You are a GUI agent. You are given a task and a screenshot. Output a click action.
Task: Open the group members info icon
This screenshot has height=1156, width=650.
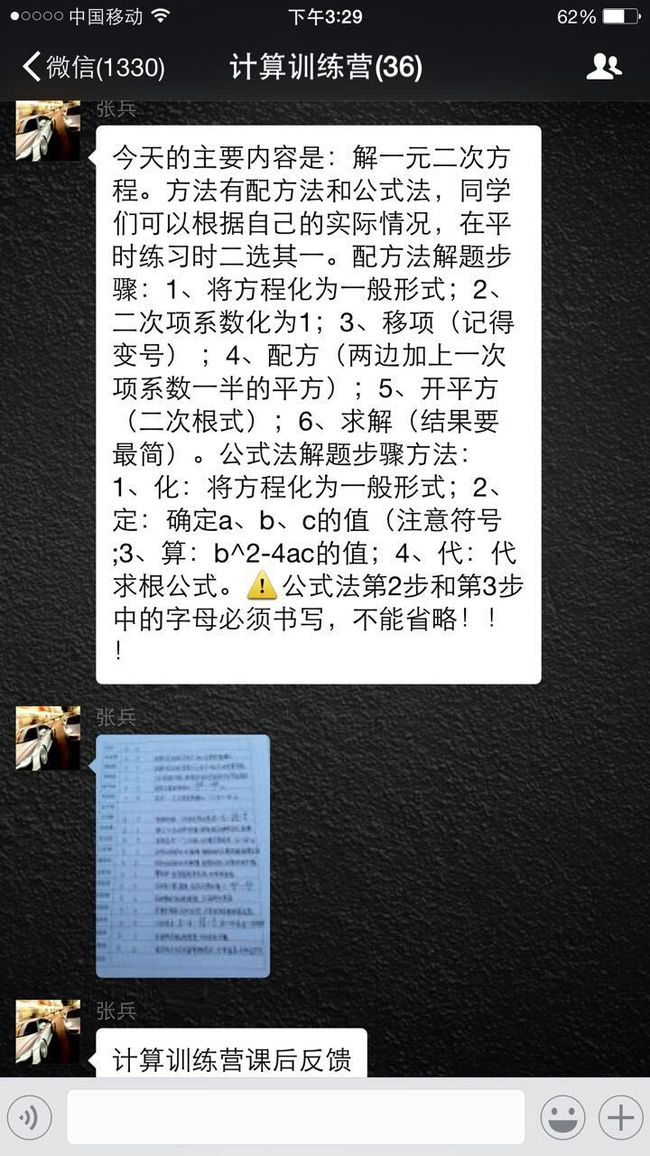[x=604, y=67]
